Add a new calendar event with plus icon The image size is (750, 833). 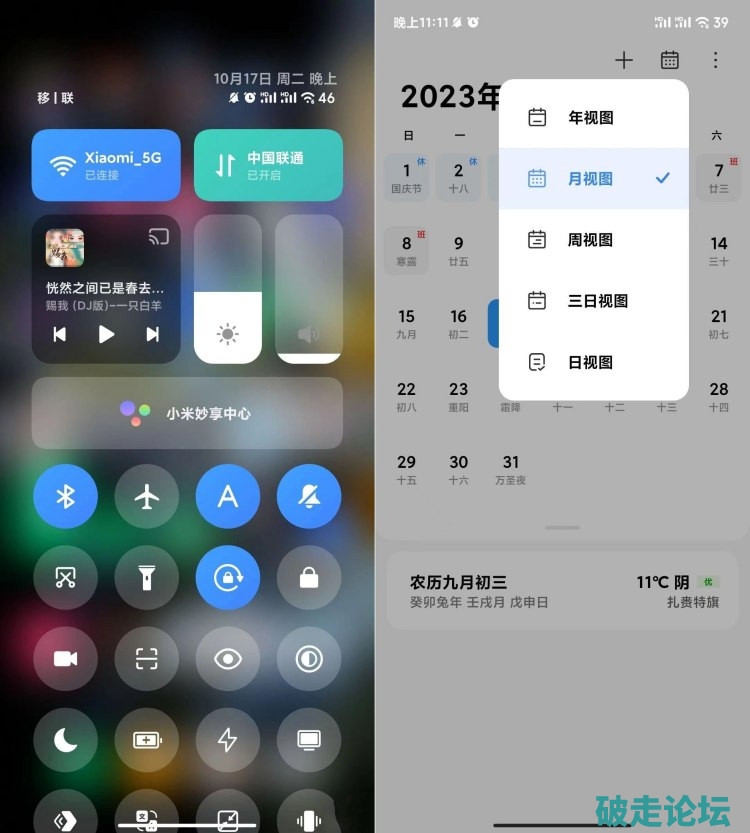(624, 60)
